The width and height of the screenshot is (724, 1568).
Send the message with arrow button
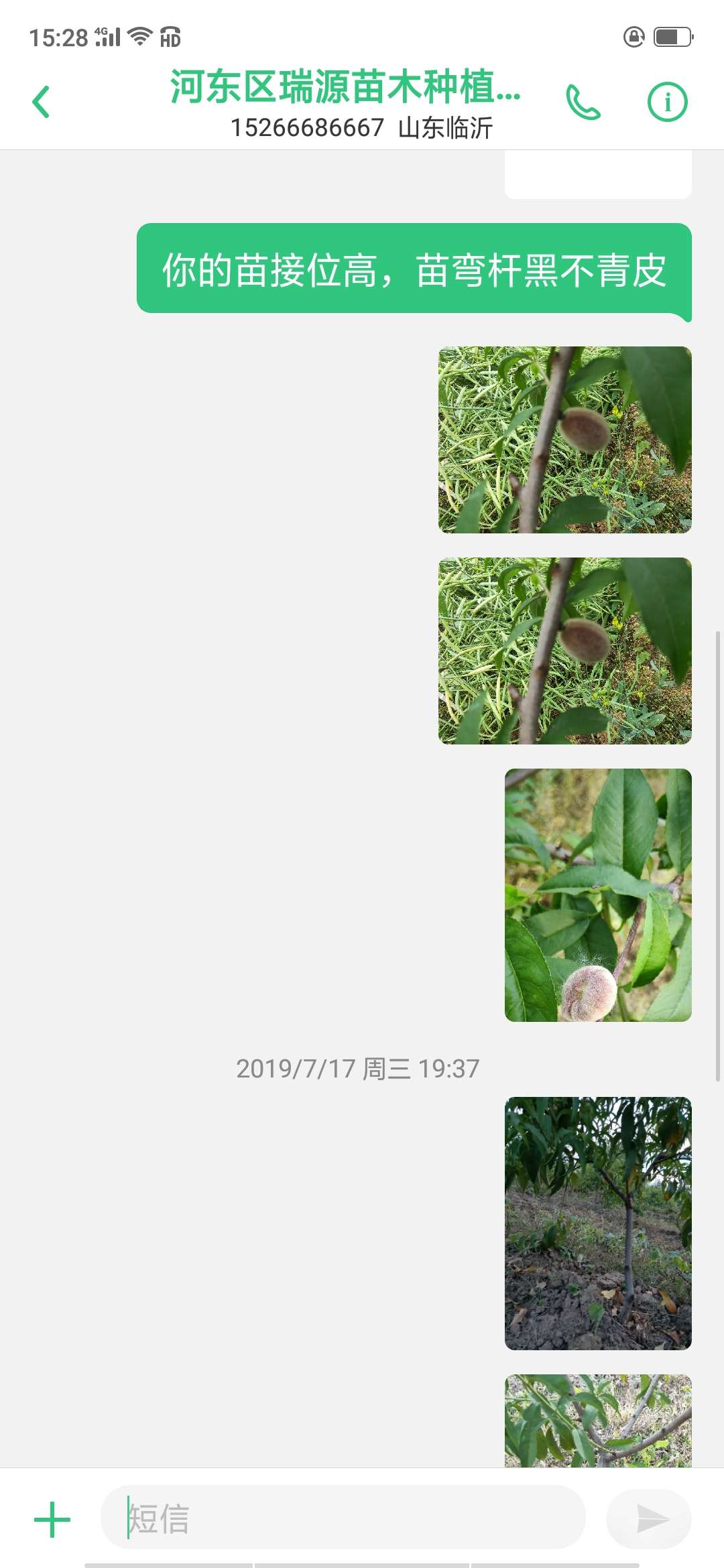tap(648, 1519)
